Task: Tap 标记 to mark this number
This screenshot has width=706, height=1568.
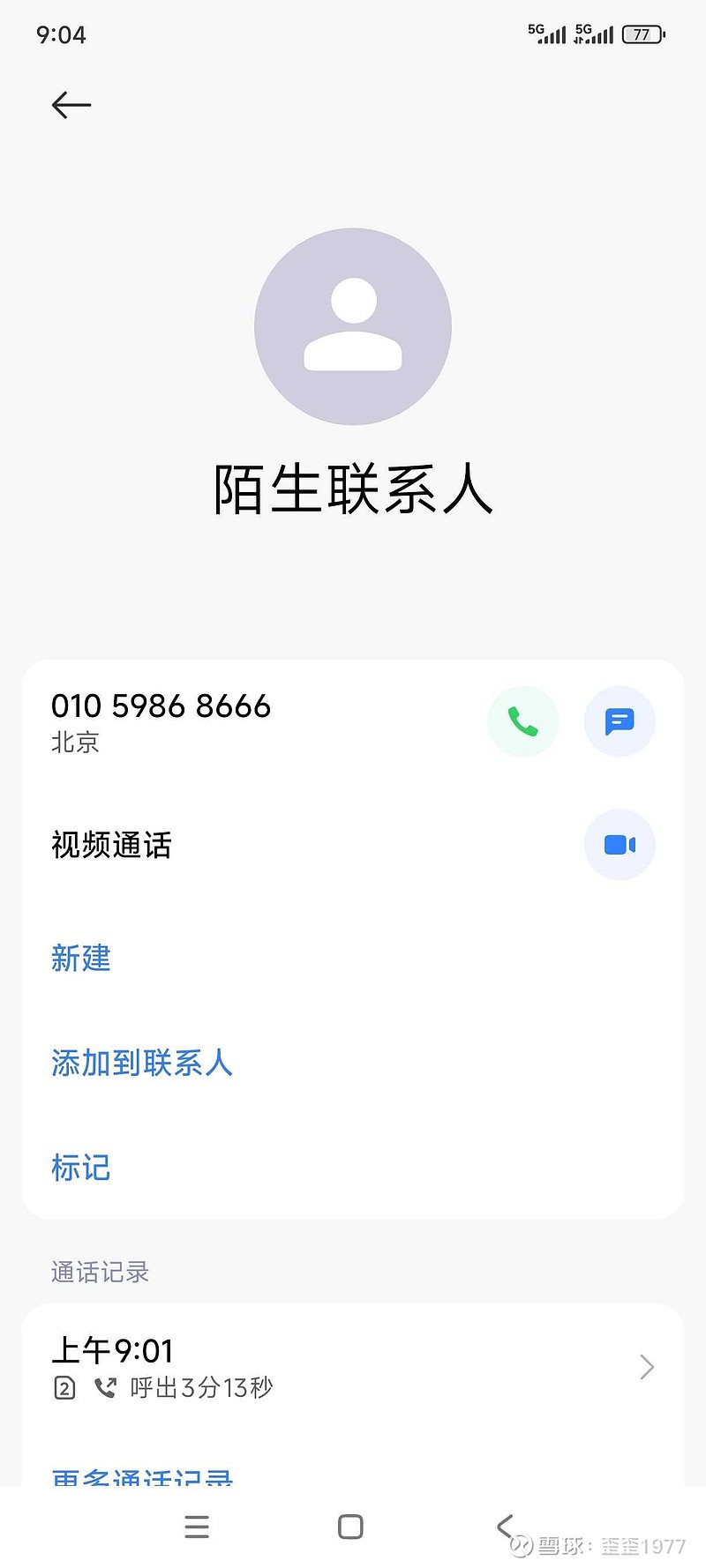Action: pyautogui.click(x=81, y=1168)
